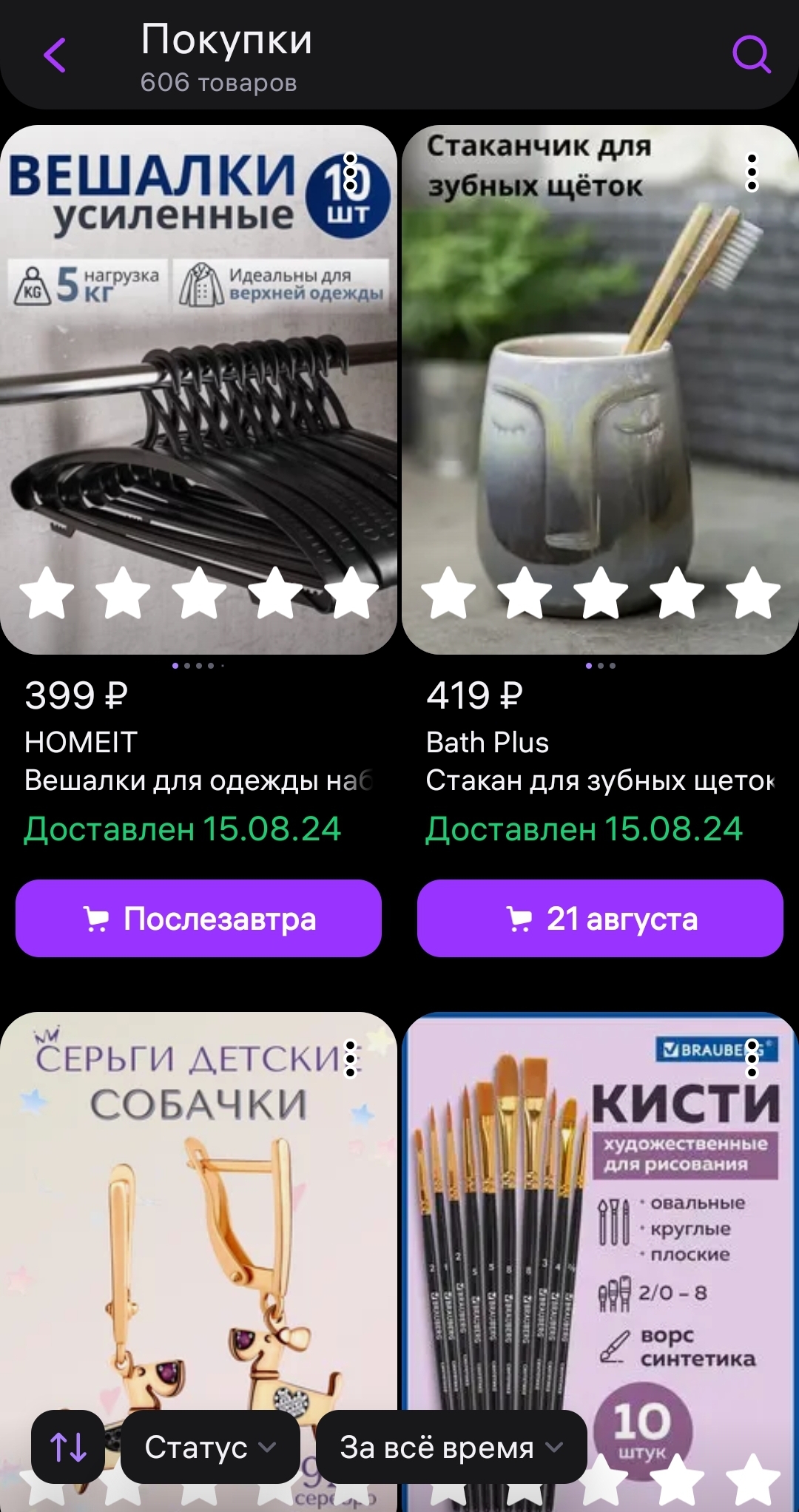The image size is (799, 1512).
Task: Add hangers to cart with Послезавтра delivery
Action: tap(198, 918)
